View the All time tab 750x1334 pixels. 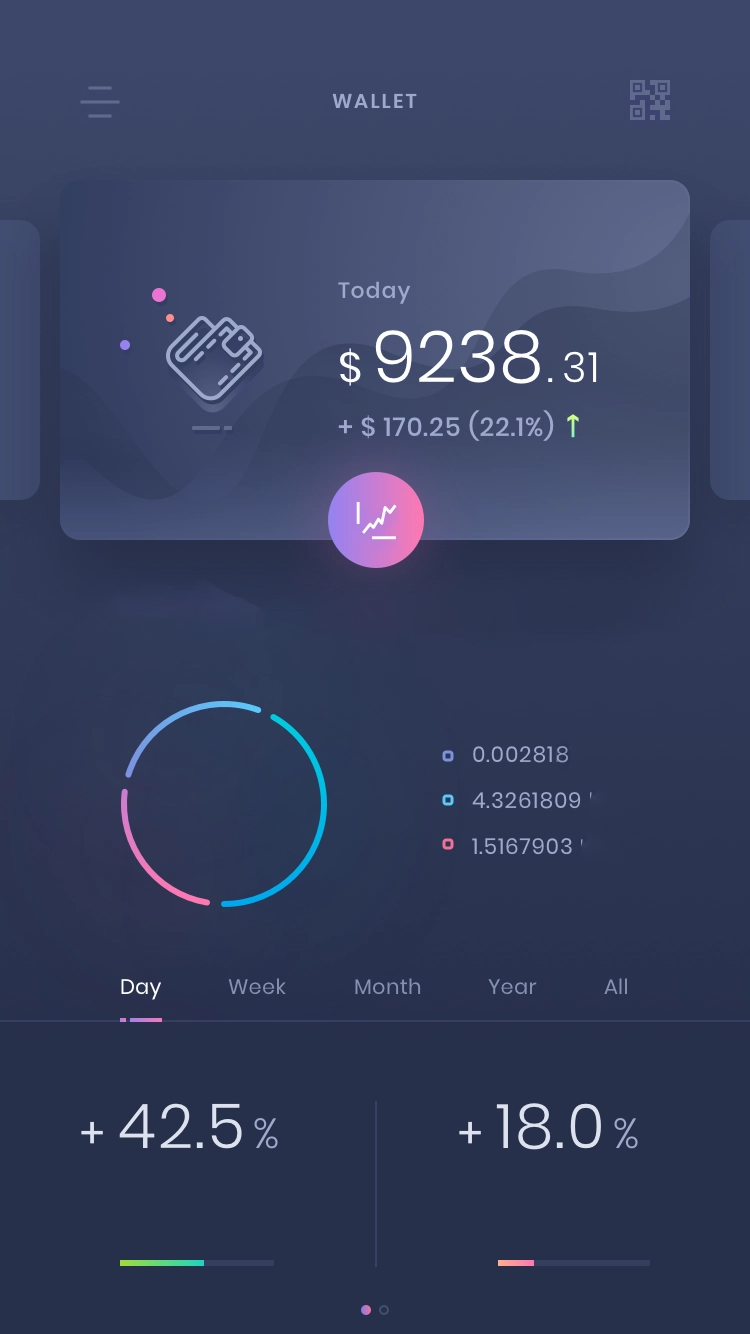point(616,987)
